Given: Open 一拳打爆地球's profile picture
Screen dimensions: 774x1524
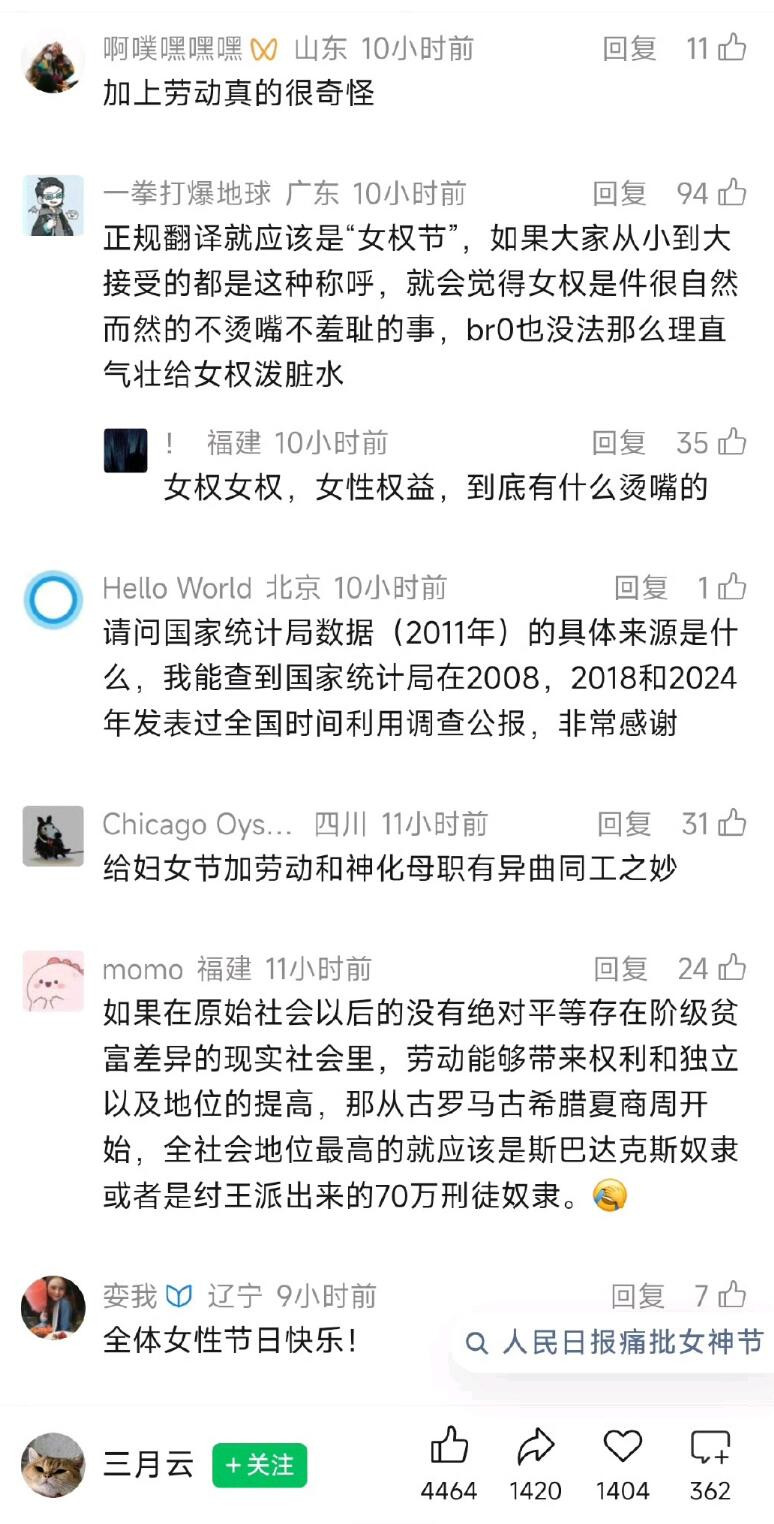Looking at the screenshot, I should pyautogui.click(x=53, y=206).
